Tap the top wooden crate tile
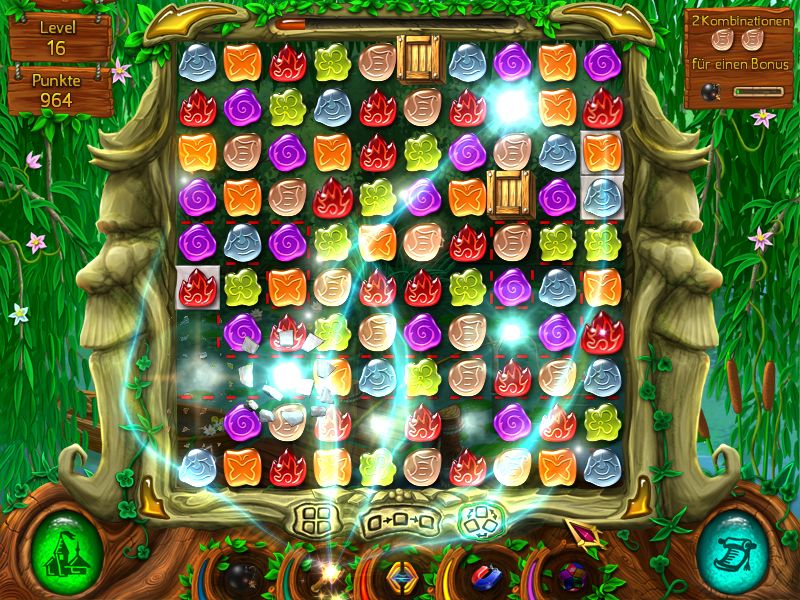The image size is (800, 600). (417, 58)
